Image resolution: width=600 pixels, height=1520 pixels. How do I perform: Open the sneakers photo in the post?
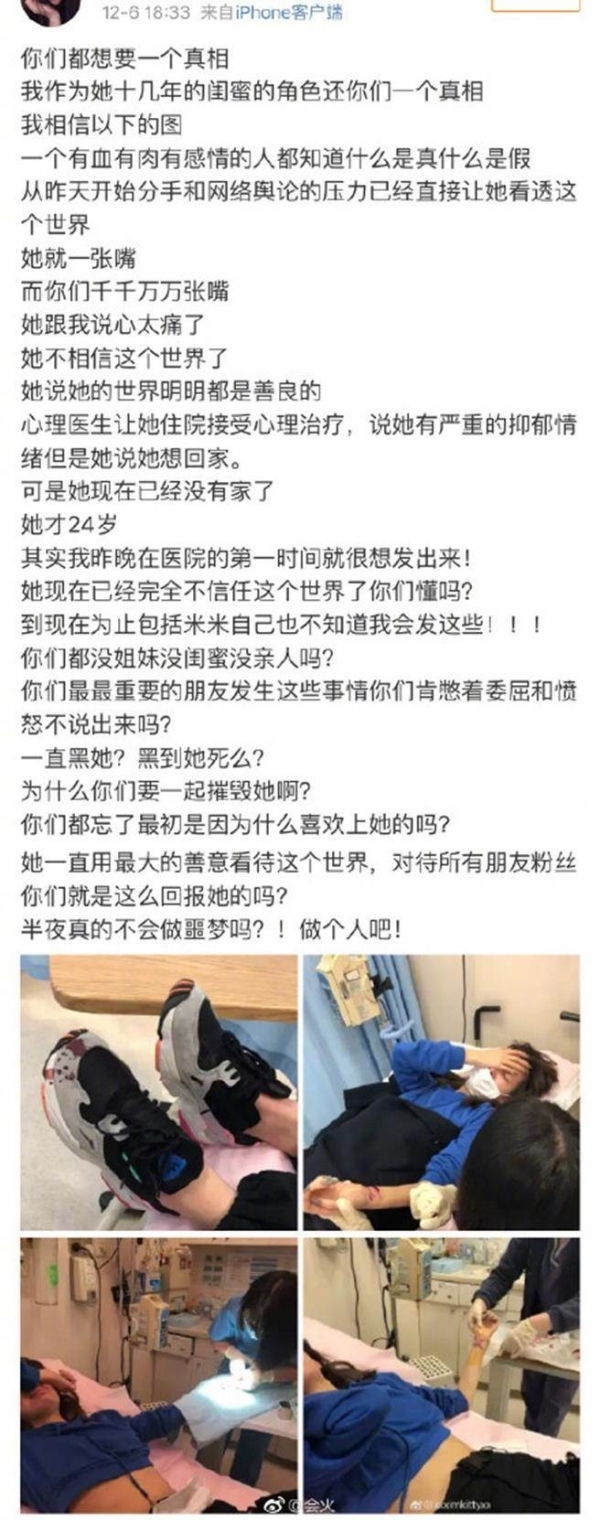point(158,1091)
